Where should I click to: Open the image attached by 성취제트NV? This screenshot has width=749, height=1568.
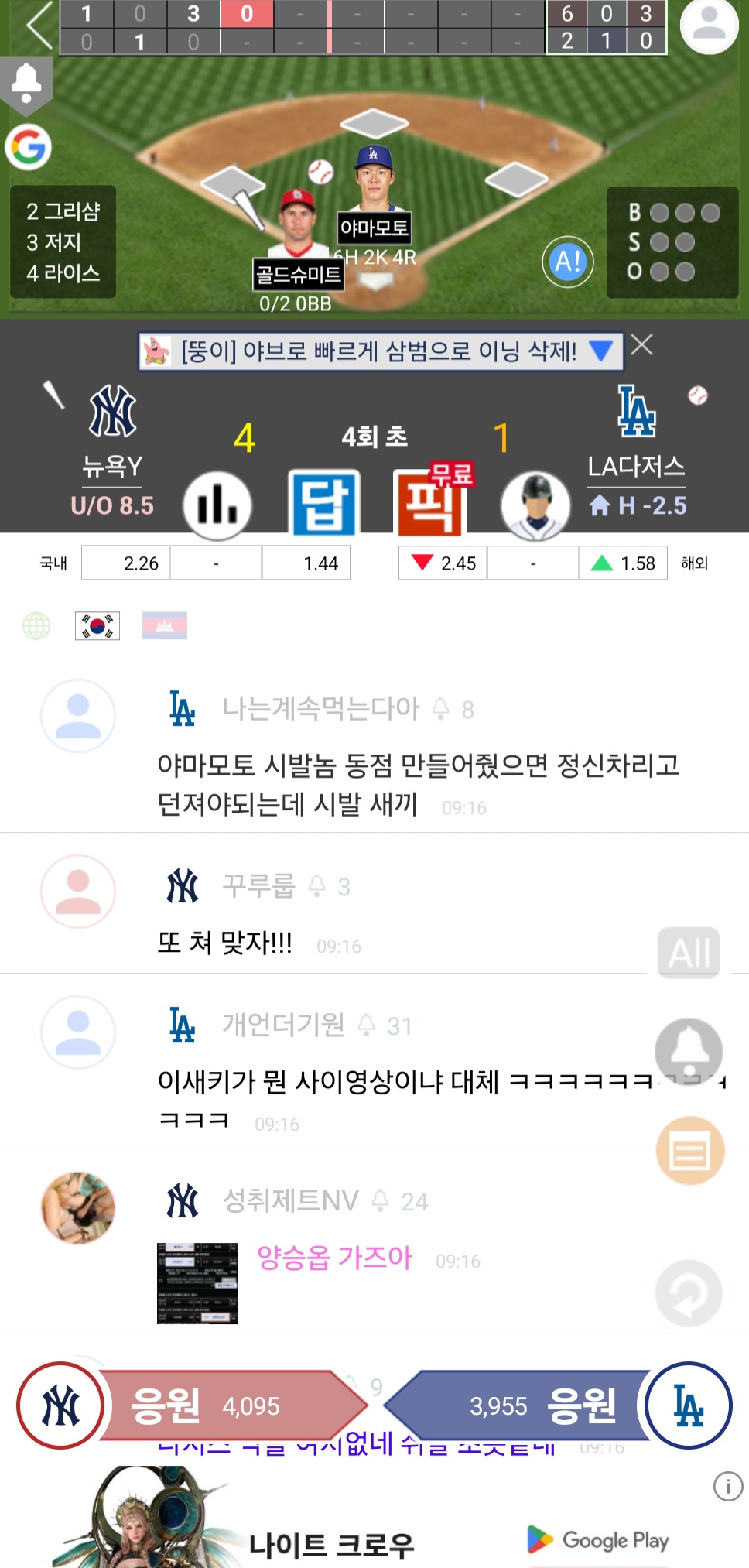coord(197,1283)
